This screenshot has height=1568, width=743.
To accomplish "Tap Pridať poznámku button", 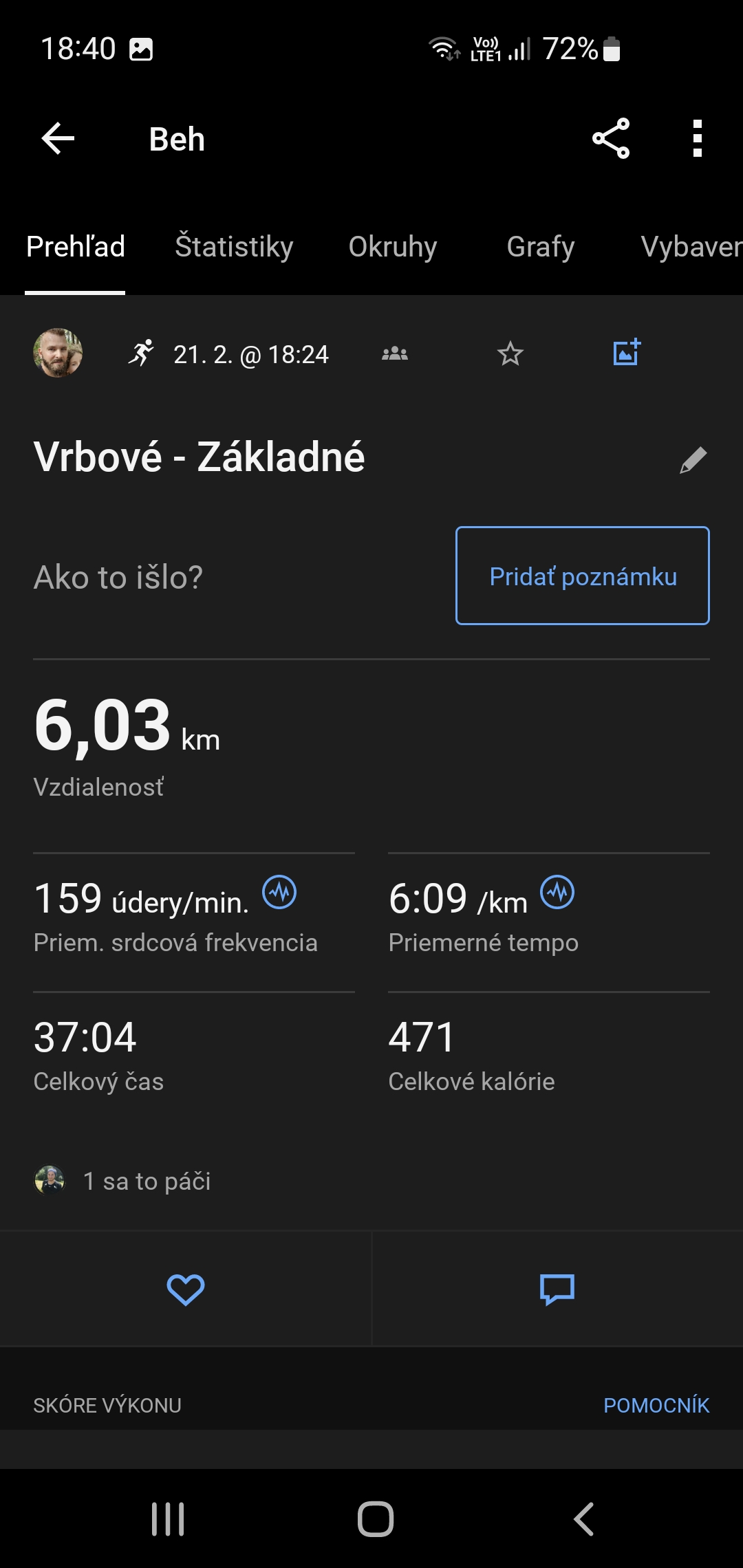I will pyautogui.click(x=583, y=576).
